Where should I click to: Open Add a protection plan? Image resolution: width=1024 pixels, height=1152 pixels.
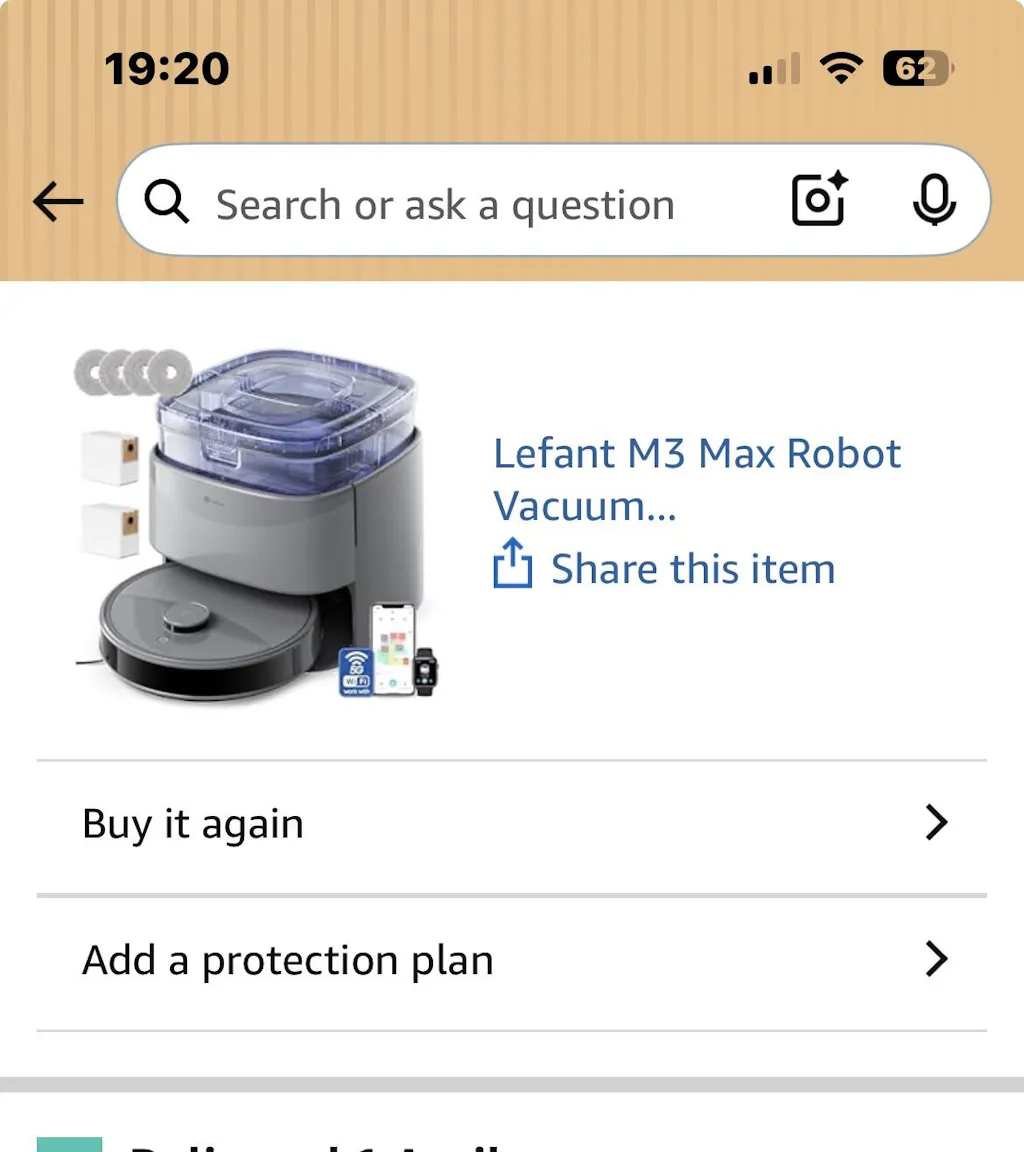(511, 961)
